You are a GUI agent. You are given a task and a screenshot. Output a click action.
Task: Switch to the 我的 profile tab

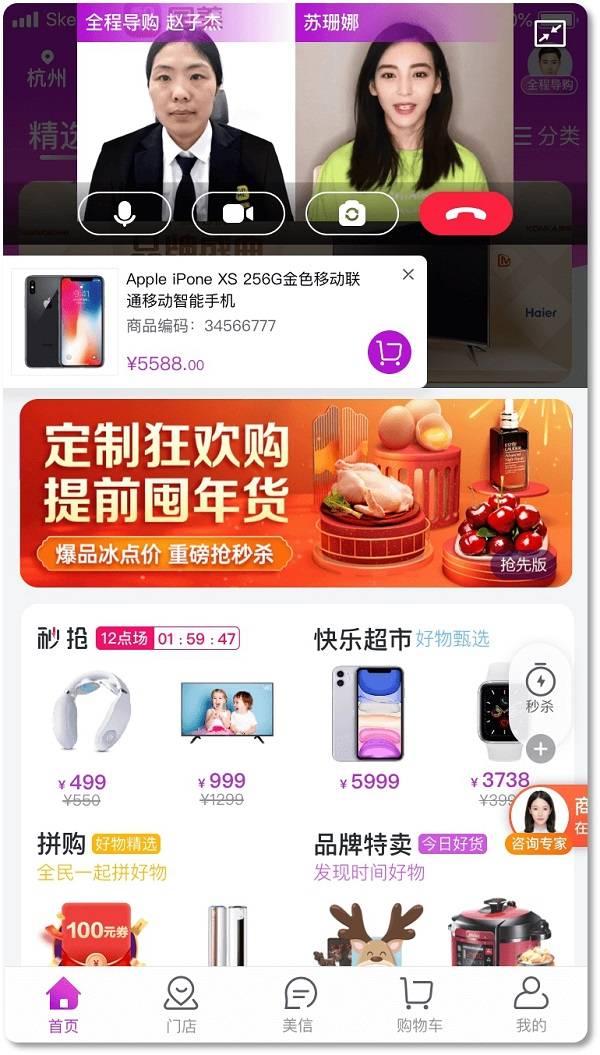(531, 1005)
